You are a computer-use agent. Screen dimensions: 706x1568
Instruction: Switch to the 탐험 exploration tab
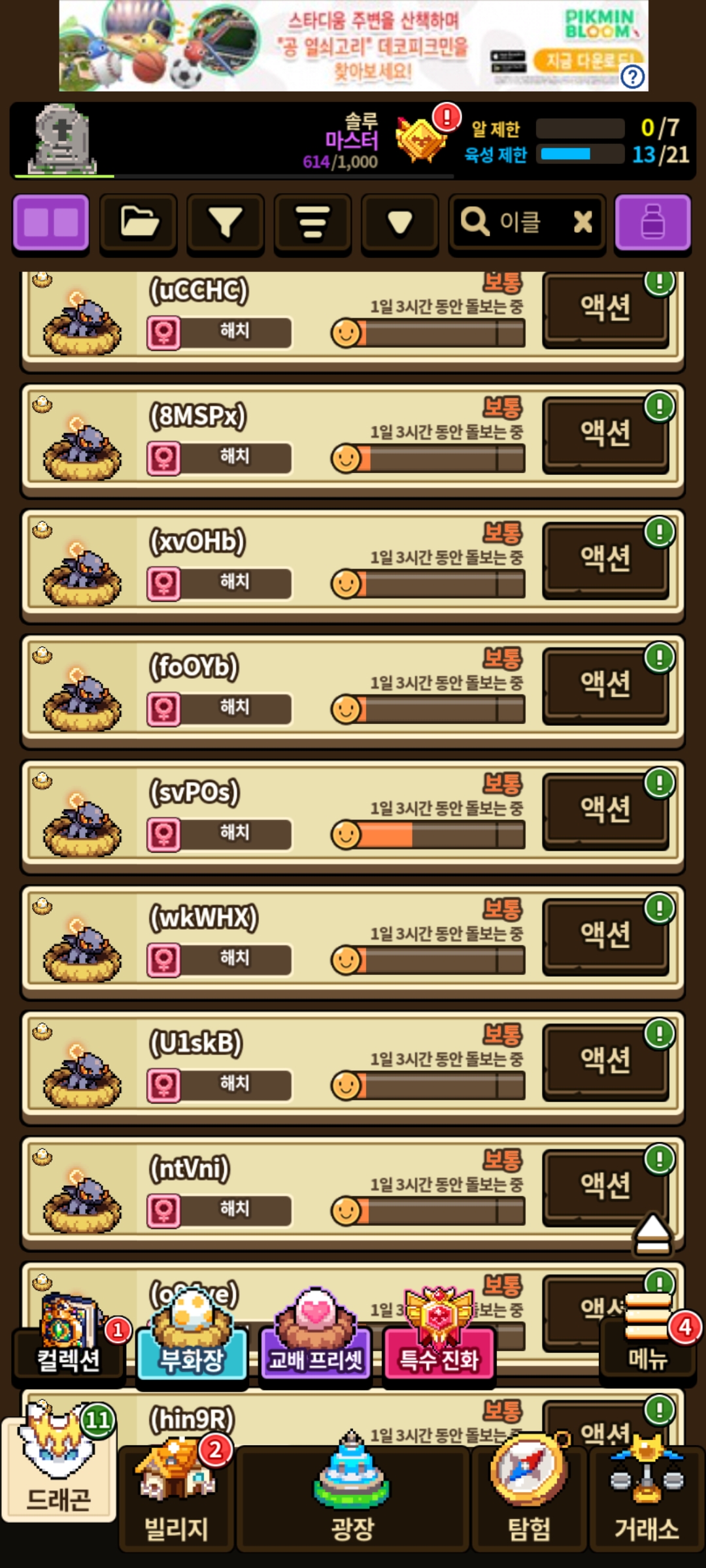pyautogui.click(x=529, y=1503)
